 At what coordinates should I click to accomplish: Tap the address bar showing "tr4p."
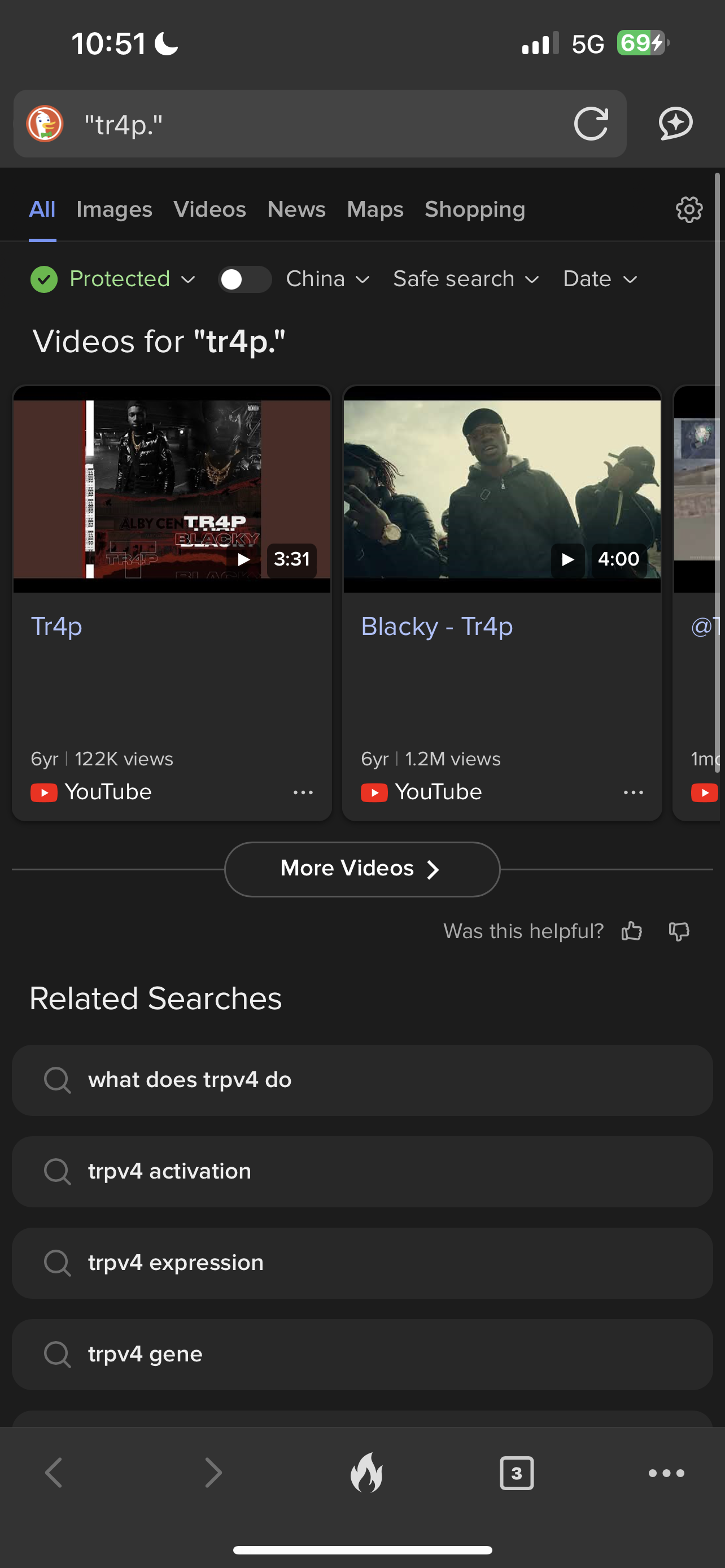317,124
